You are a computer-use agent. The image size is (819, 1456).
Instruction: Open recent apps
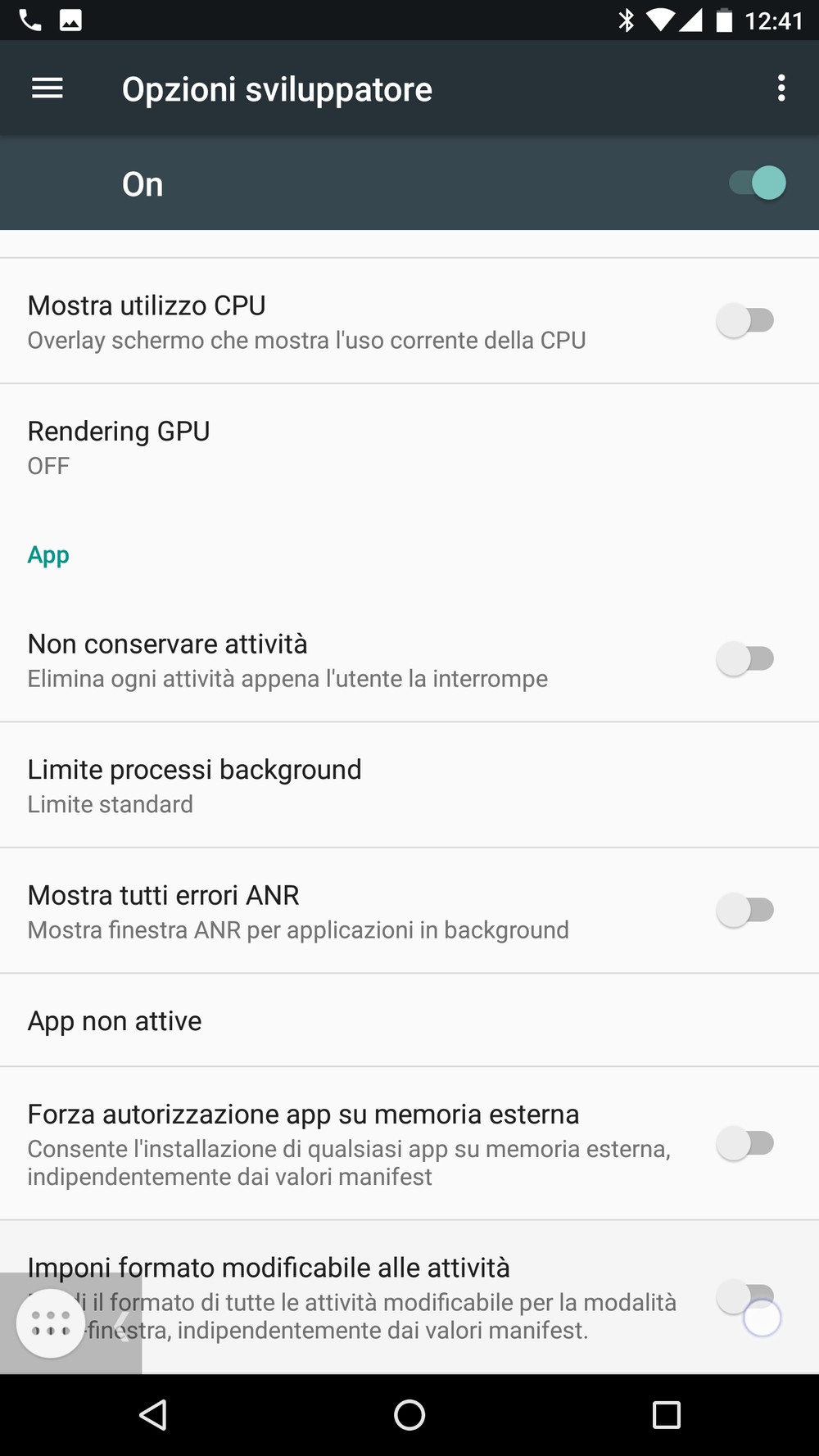point(666,1414)
